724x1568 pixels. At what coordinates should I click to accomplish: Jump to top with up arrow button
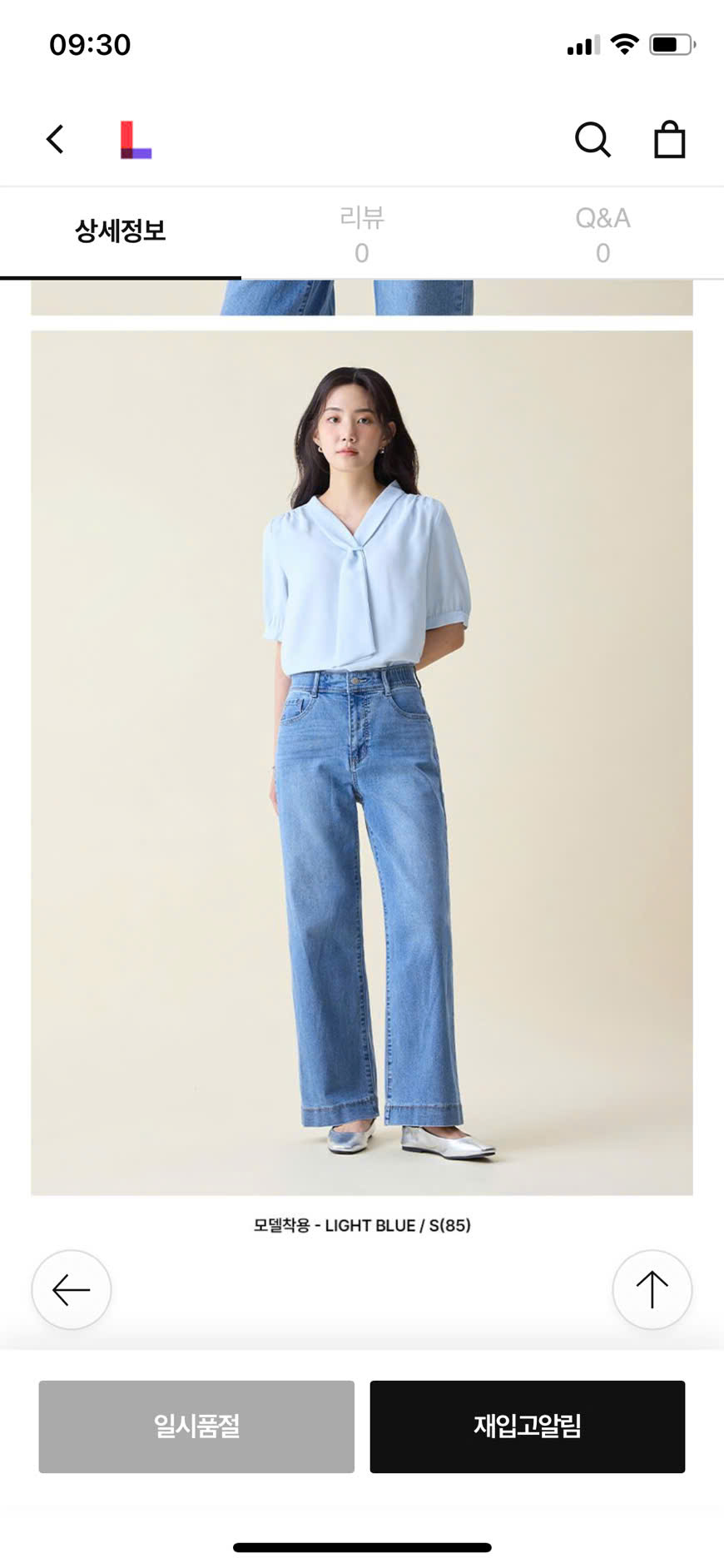pyautogui.click(x=652, y=1289)
